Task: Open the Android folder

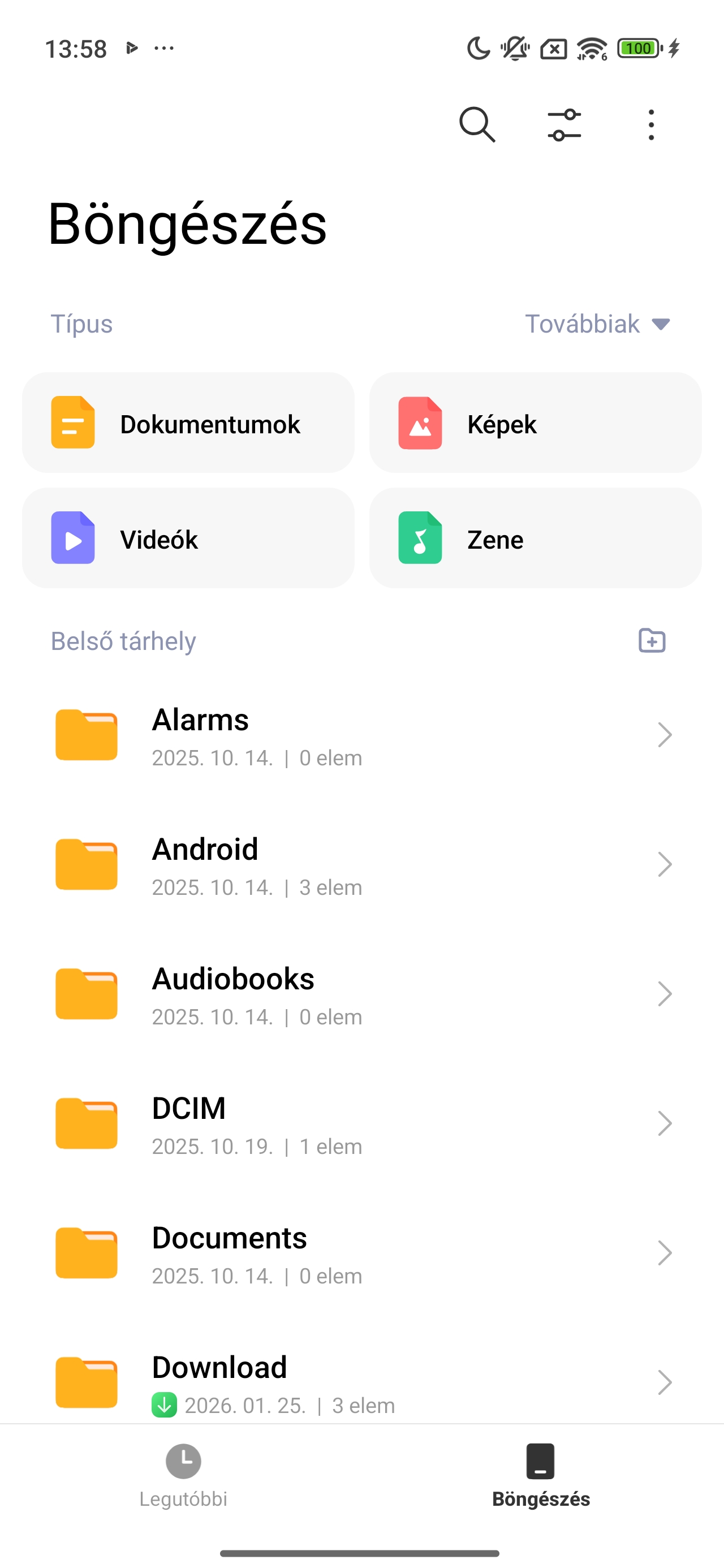Action: [x=361, y=865]
